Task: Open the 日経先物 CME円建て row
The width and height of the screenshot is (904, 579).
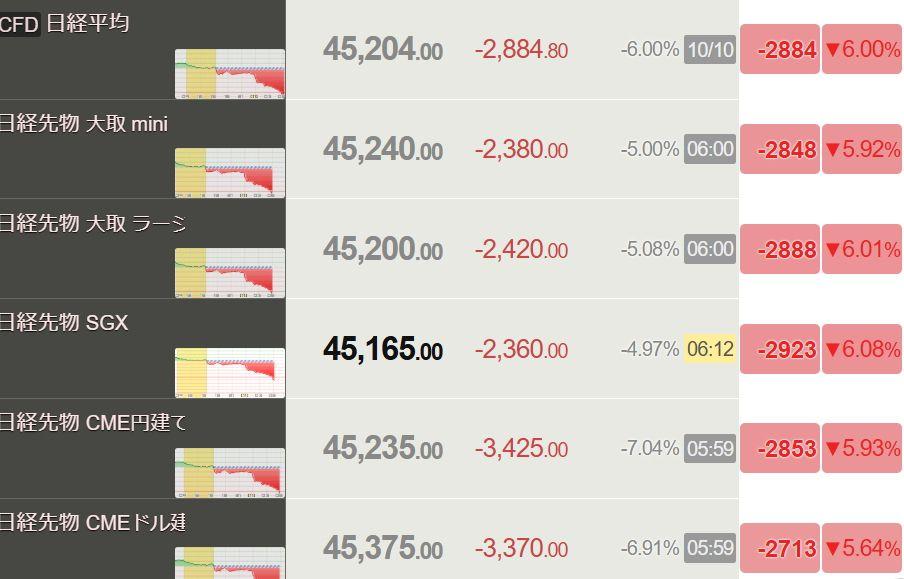Action: [x=93, y=422]
